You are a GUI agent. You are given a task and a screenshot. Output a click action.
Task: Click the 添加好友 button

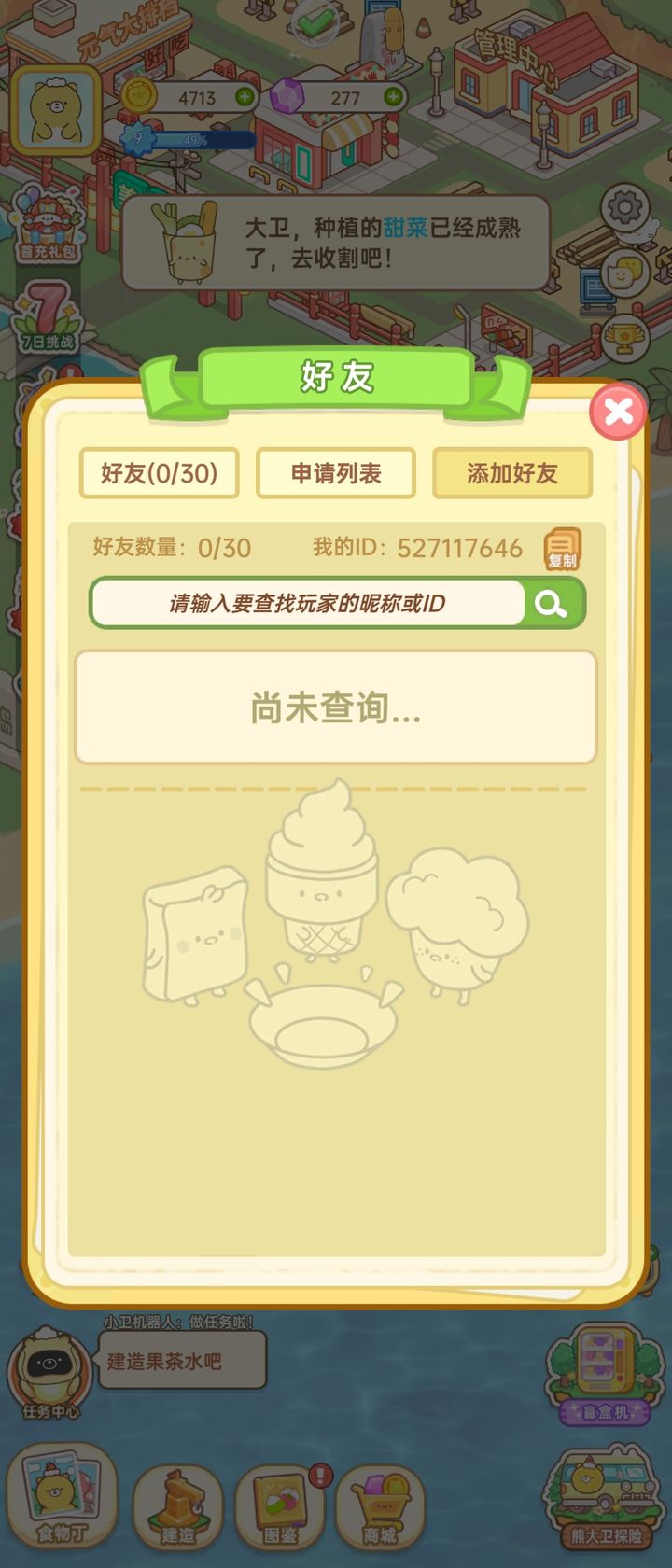[511, 473]
